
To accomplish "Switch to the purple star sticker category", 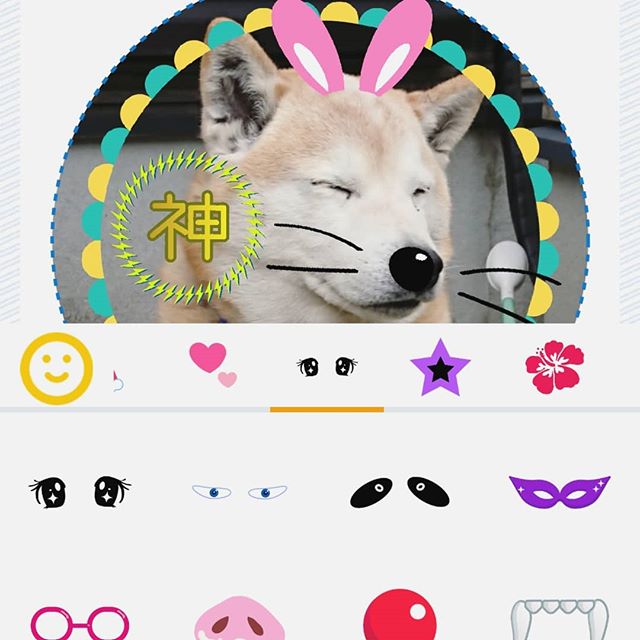I will (x=440, y=367).
